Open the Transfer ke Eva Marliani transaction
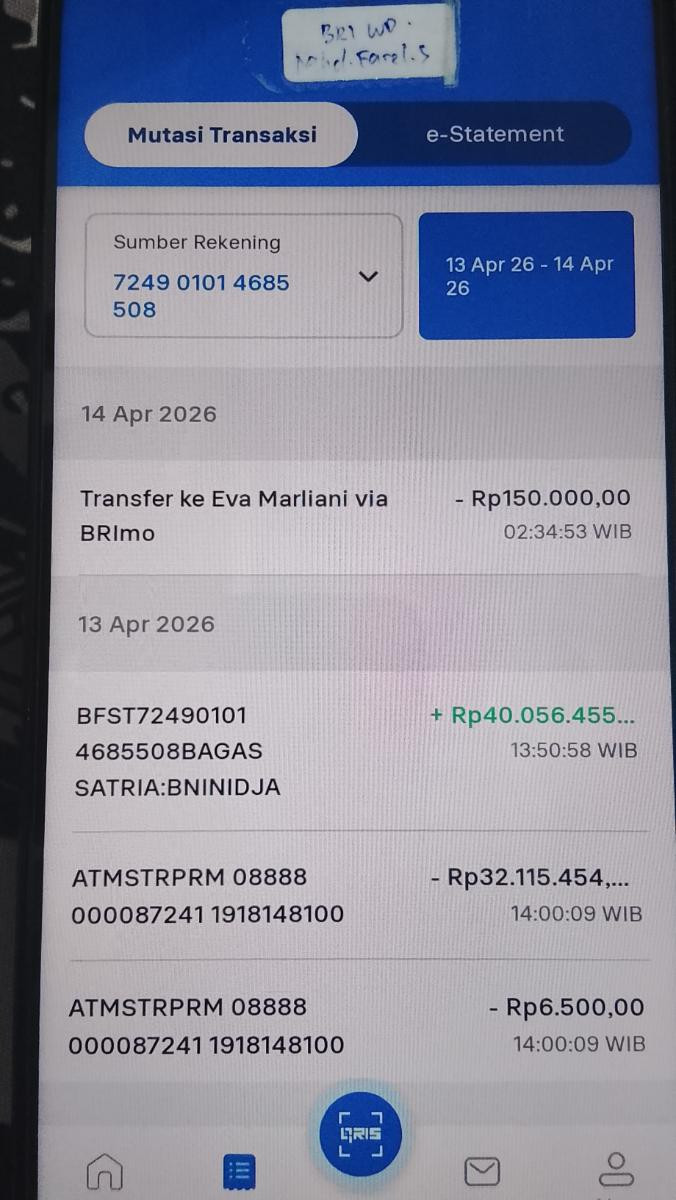The image size is (676, 1200). point(355,515)
